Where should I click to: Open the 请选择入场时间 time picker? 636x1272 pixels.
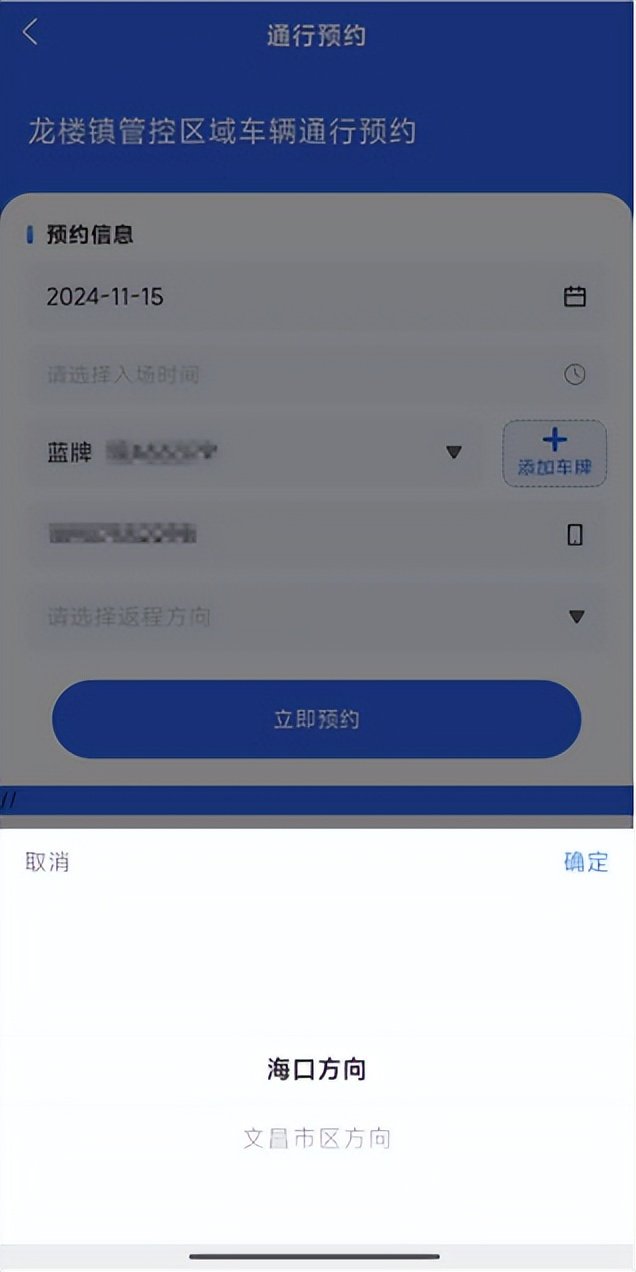tap(316, 375)
